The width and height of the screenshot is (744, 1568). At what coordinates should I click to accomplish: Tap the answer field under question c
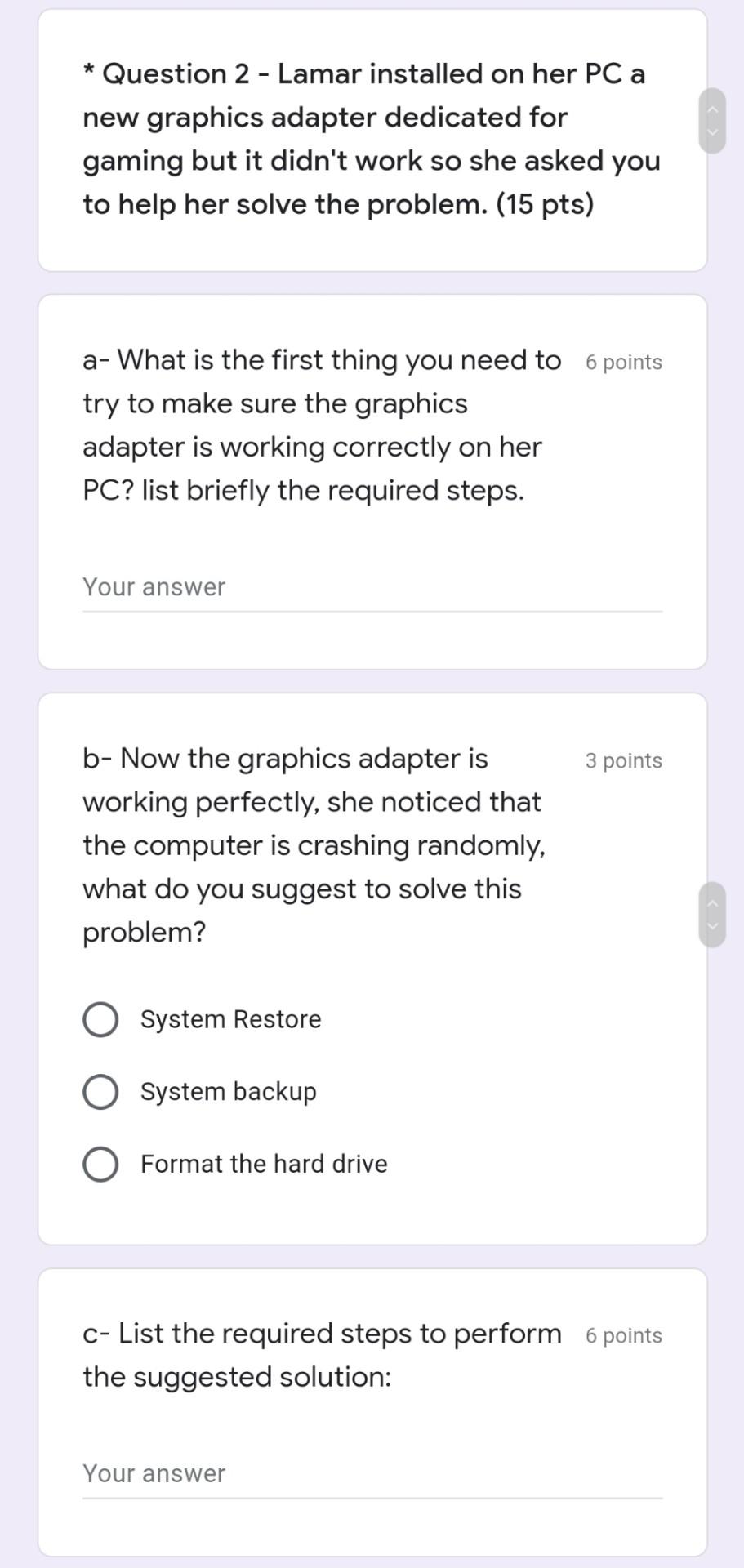coord(372,1474)
